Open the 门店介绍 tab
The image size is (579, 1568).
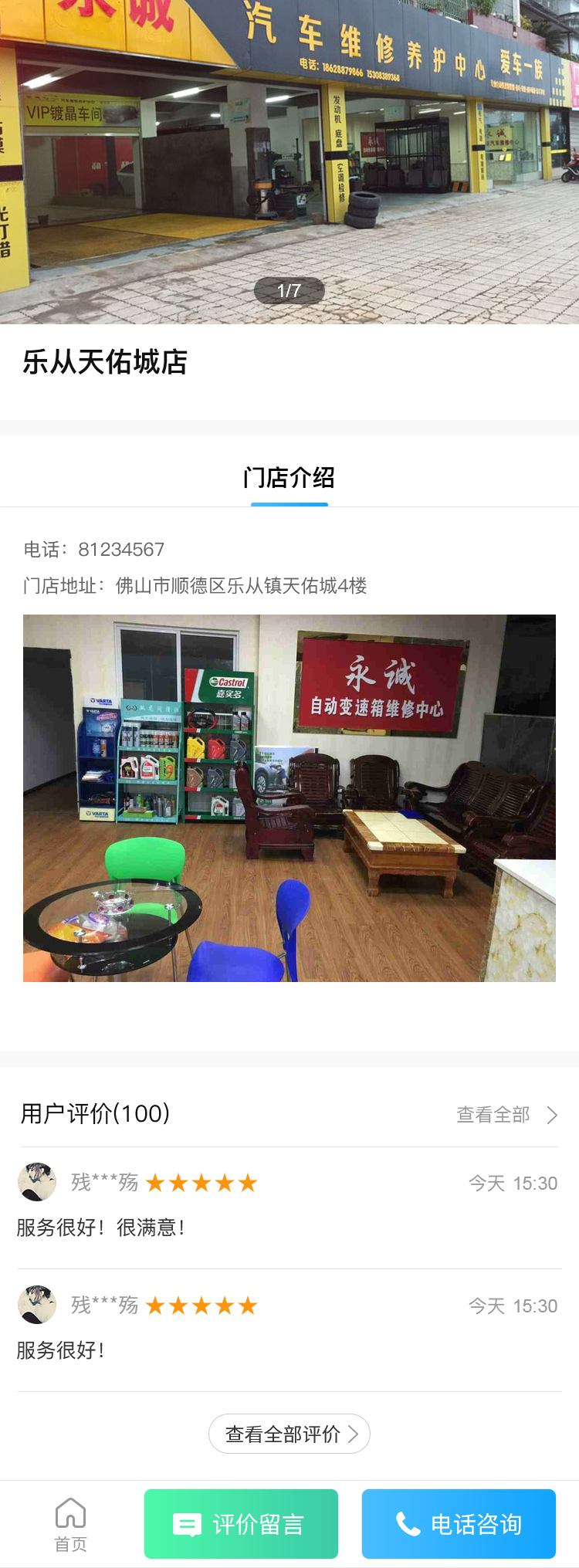point(289,478)
